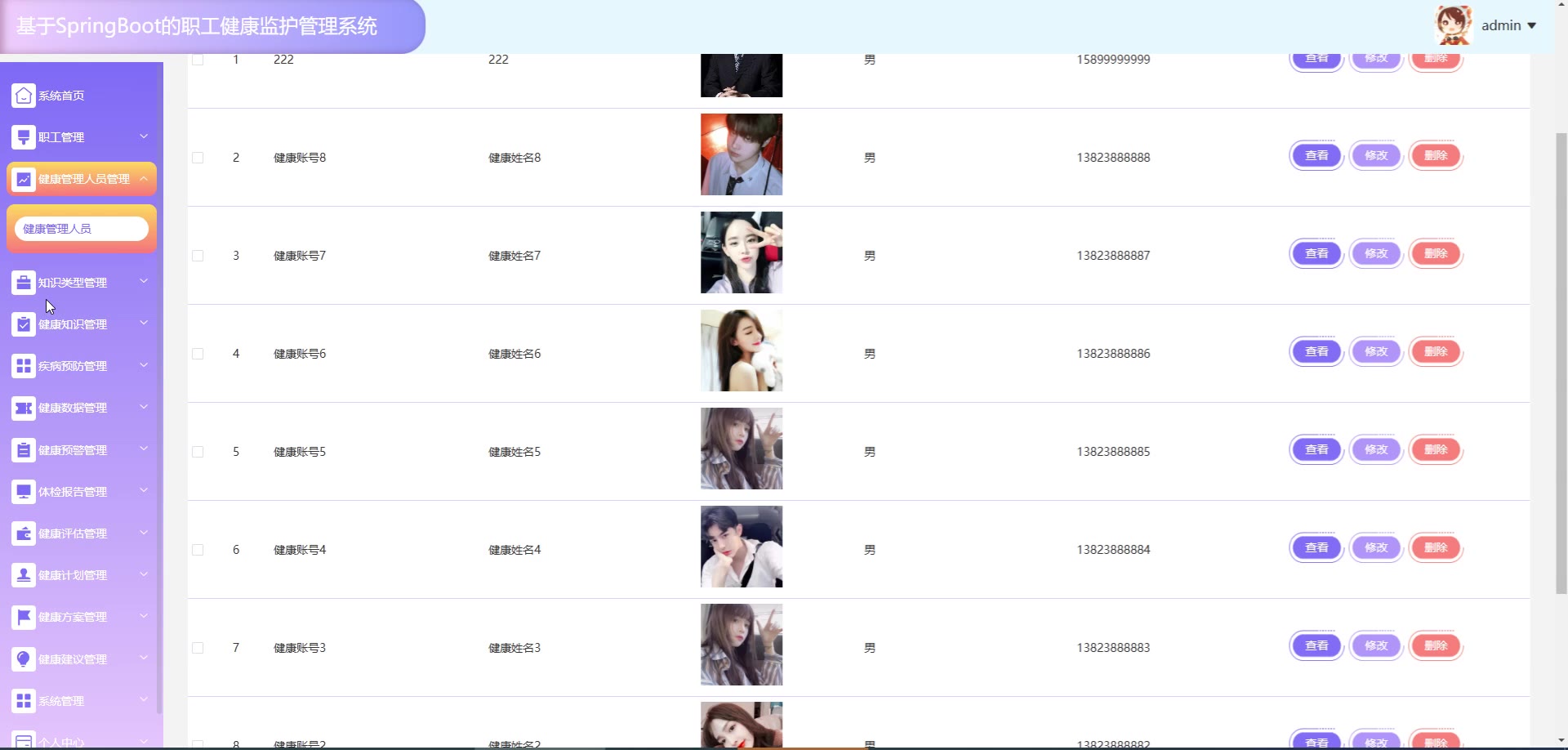
Task: Expand the 体检报告管理 menu
Action: tap(80, 492)
